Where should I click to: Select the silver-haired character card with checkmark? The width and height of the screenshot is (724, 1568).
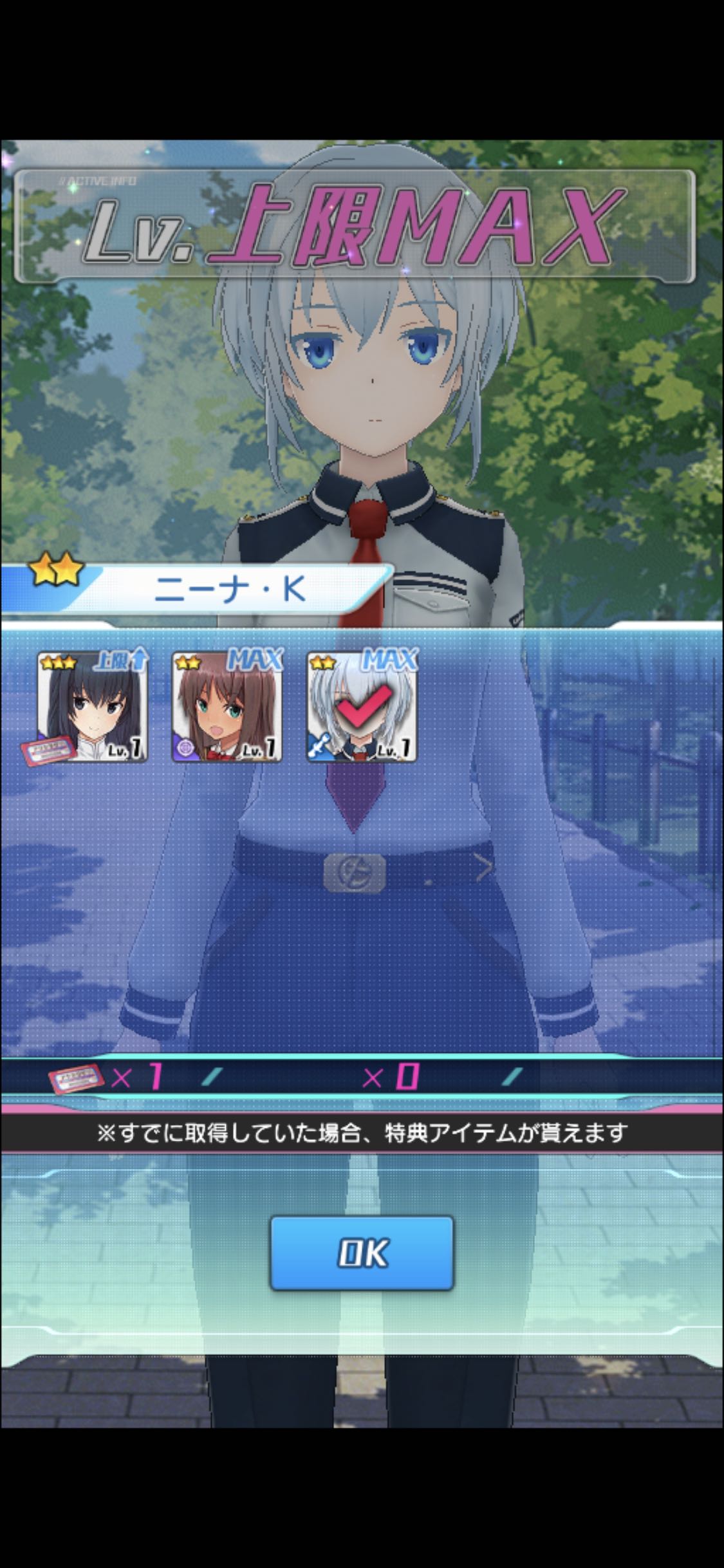tap(362, 707)
